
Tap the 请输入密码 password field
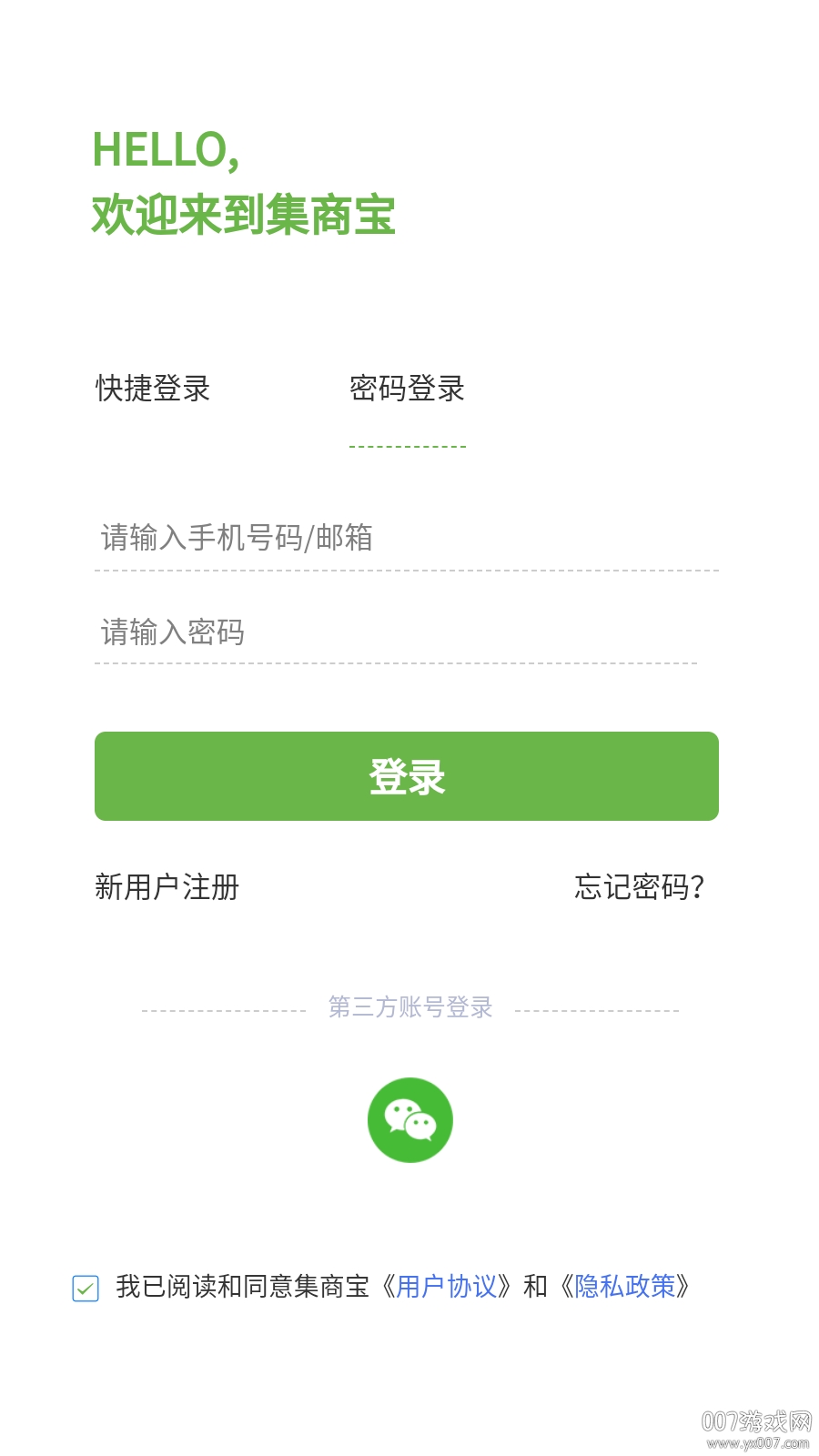[396, 632]
